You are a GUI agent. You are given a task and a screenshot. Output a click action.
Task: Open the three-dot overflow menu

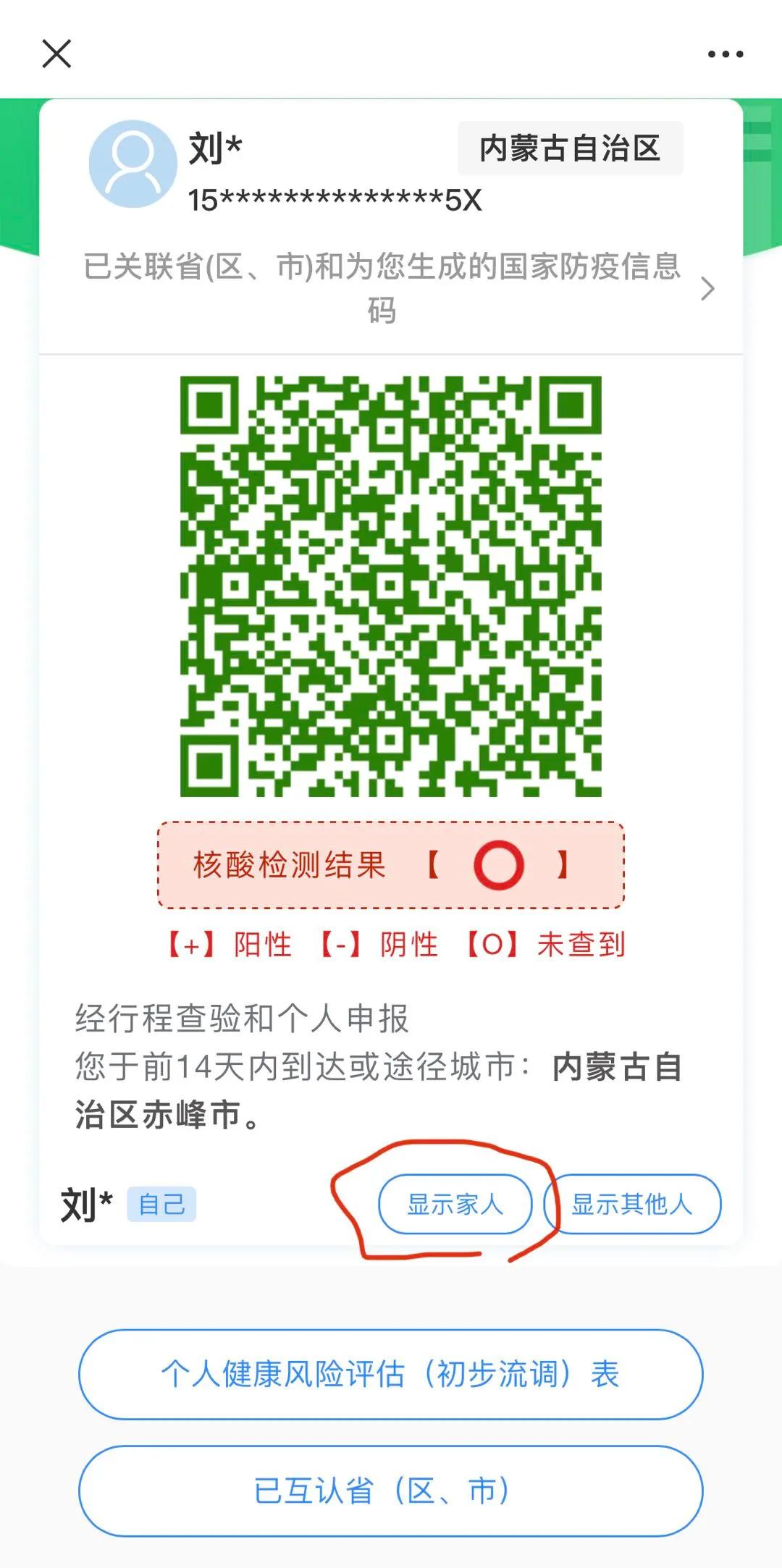[726, 54]
